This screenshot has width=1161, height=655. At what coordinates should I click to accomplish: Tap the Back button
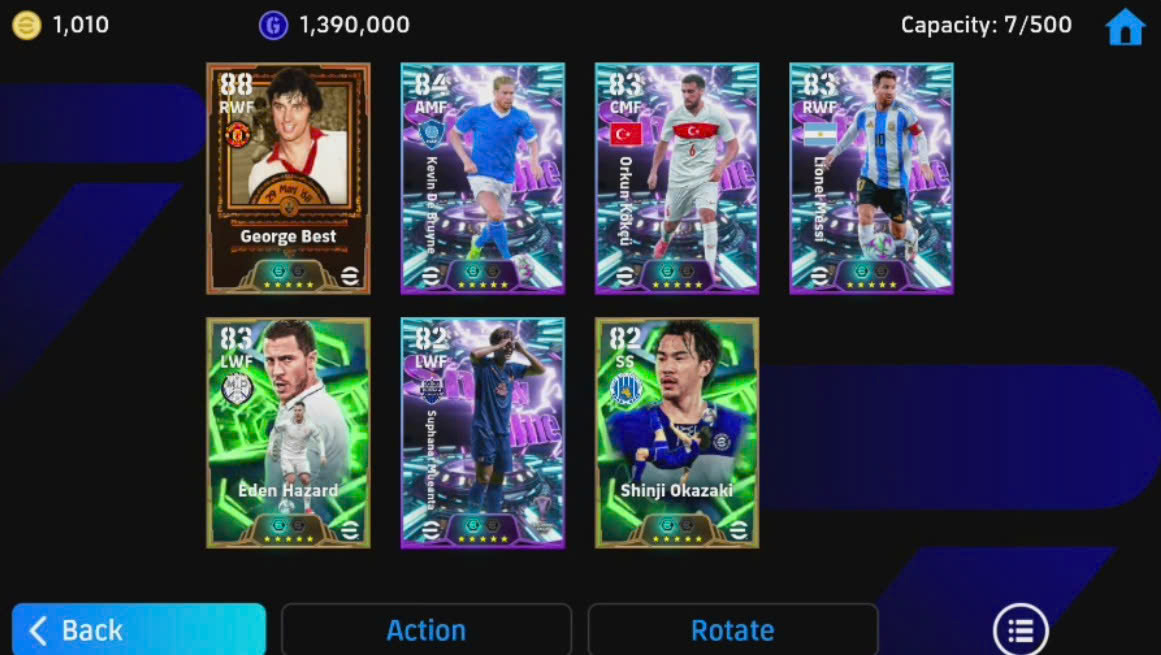(x=139, y=629)
